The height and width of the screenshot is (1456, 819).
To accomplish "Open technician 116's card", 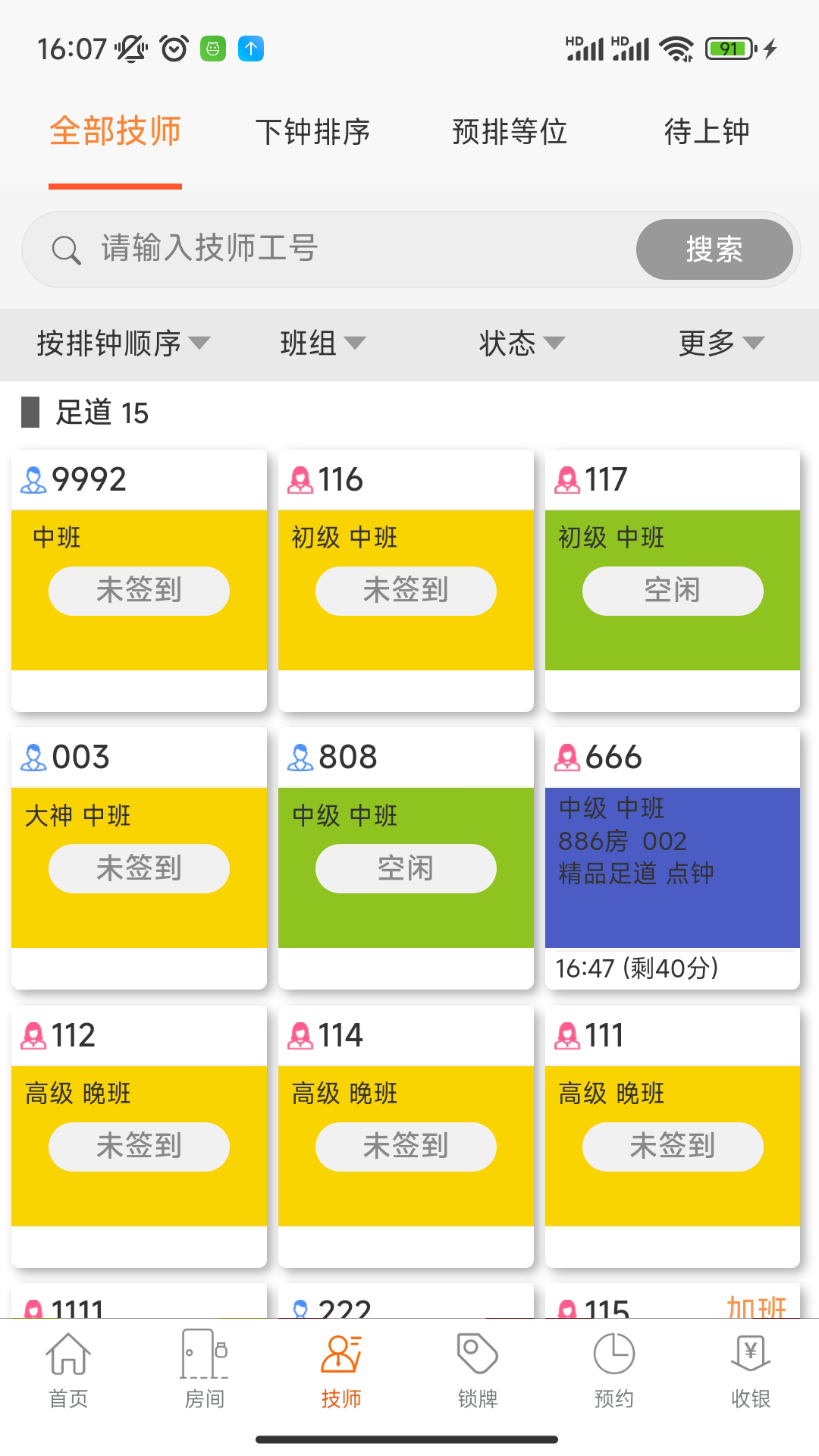I will tap(406, 580).
